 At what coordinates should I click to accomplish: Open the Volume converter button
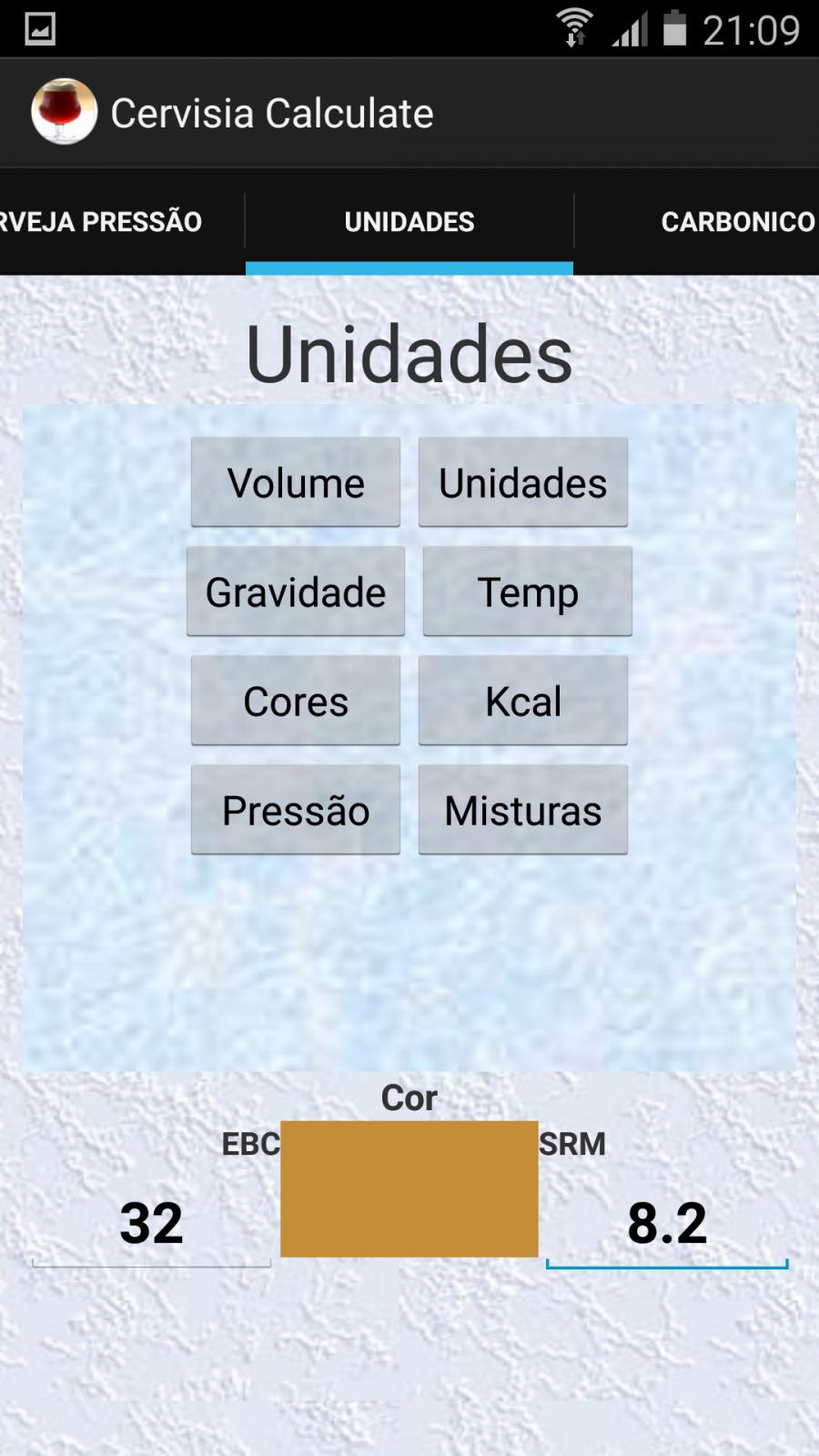tap(296, 482)
